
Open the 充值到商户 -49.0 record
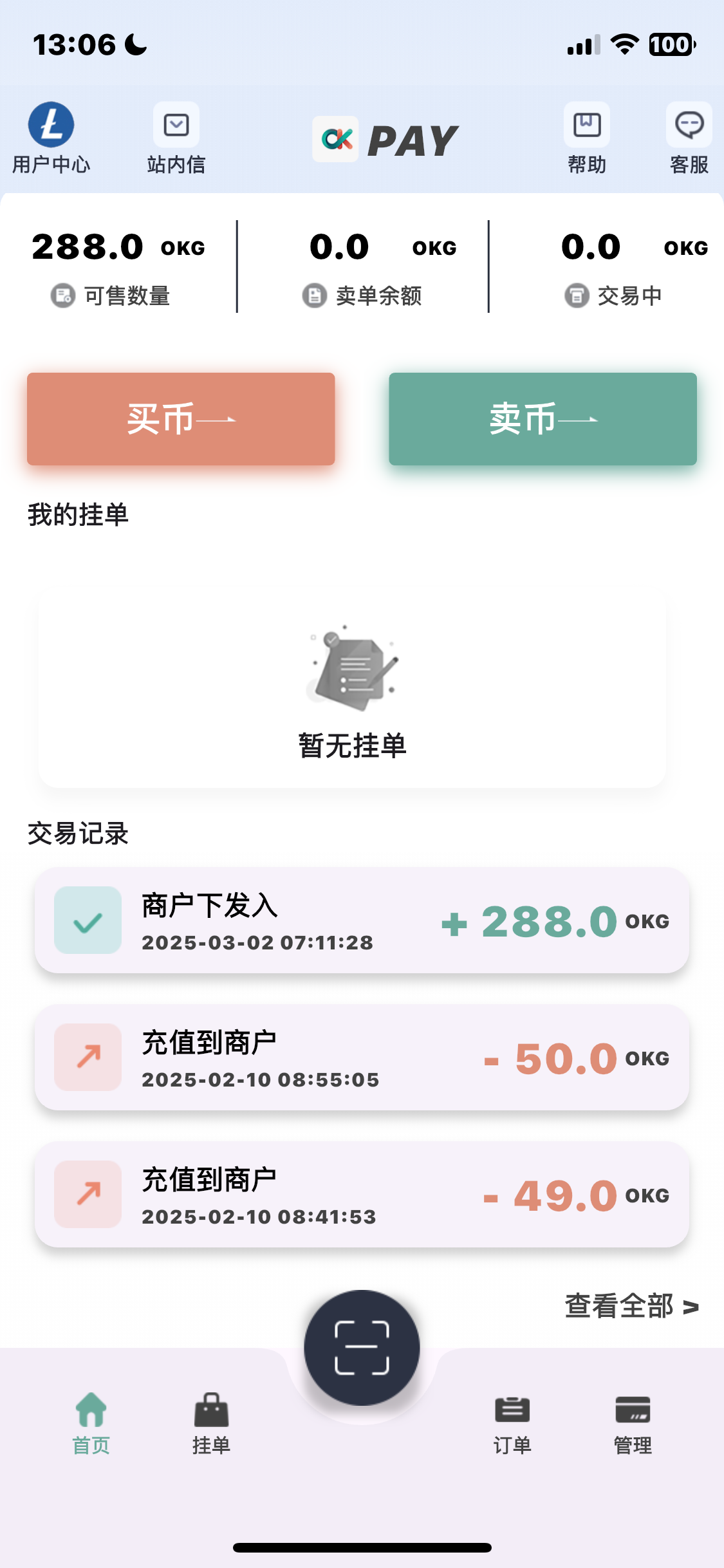pos(362,1195)
